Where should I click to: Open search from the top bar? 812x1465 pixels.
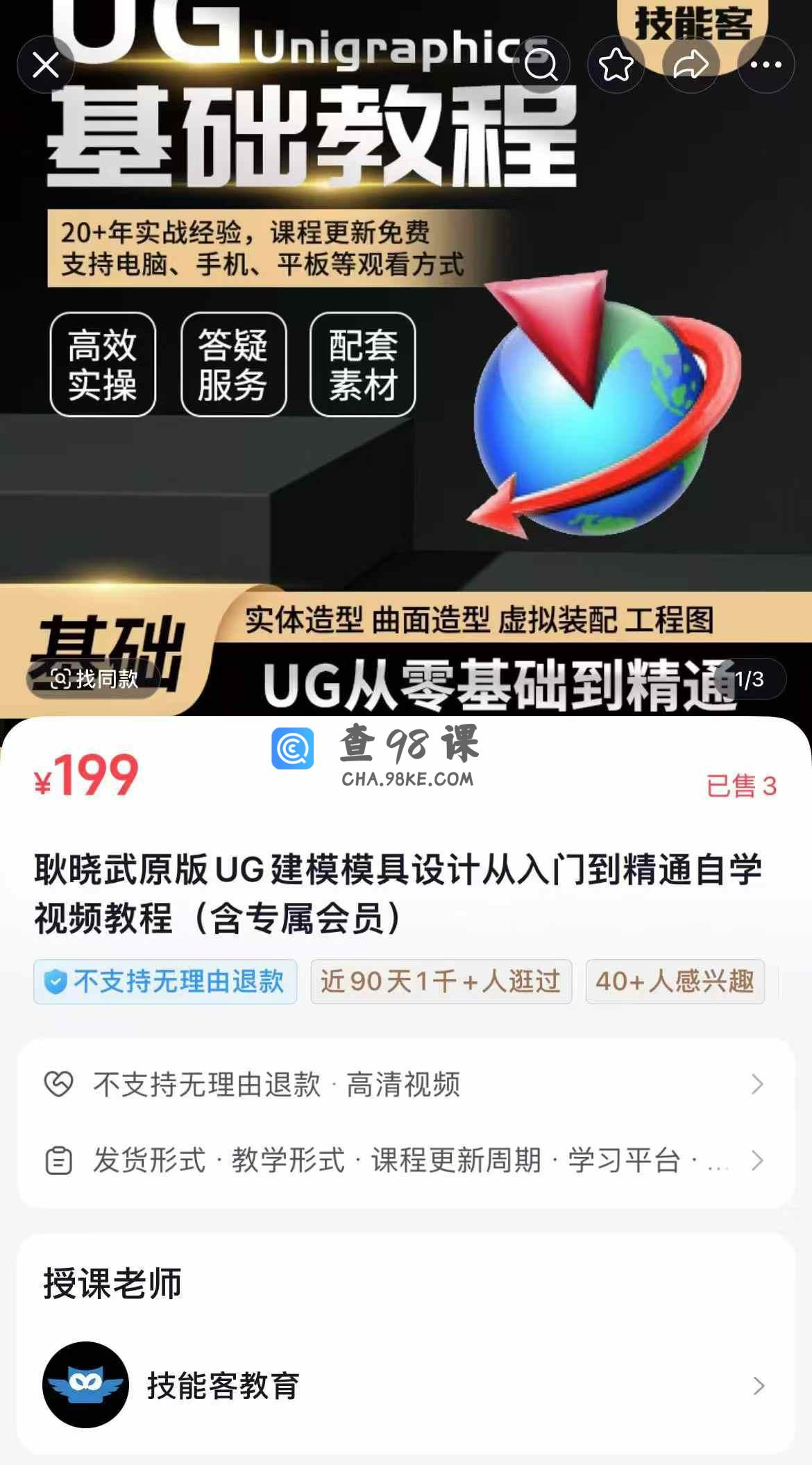pyautogui.click(x=541, y=65)
